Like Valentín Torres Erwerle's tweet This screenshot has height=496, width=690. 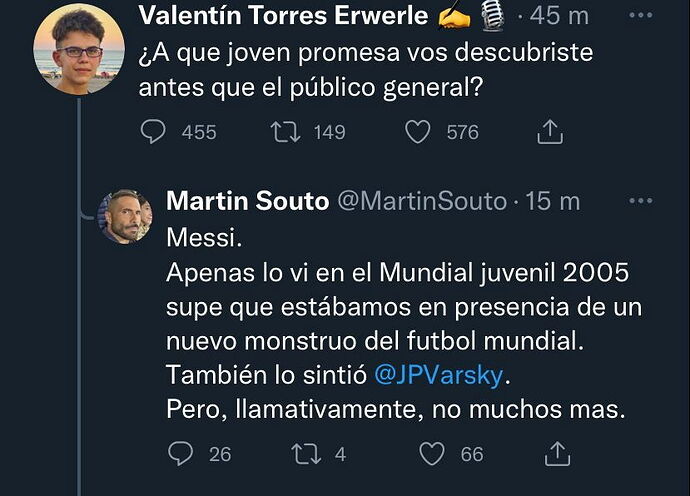pyautogui.click(x=420, y=131)
